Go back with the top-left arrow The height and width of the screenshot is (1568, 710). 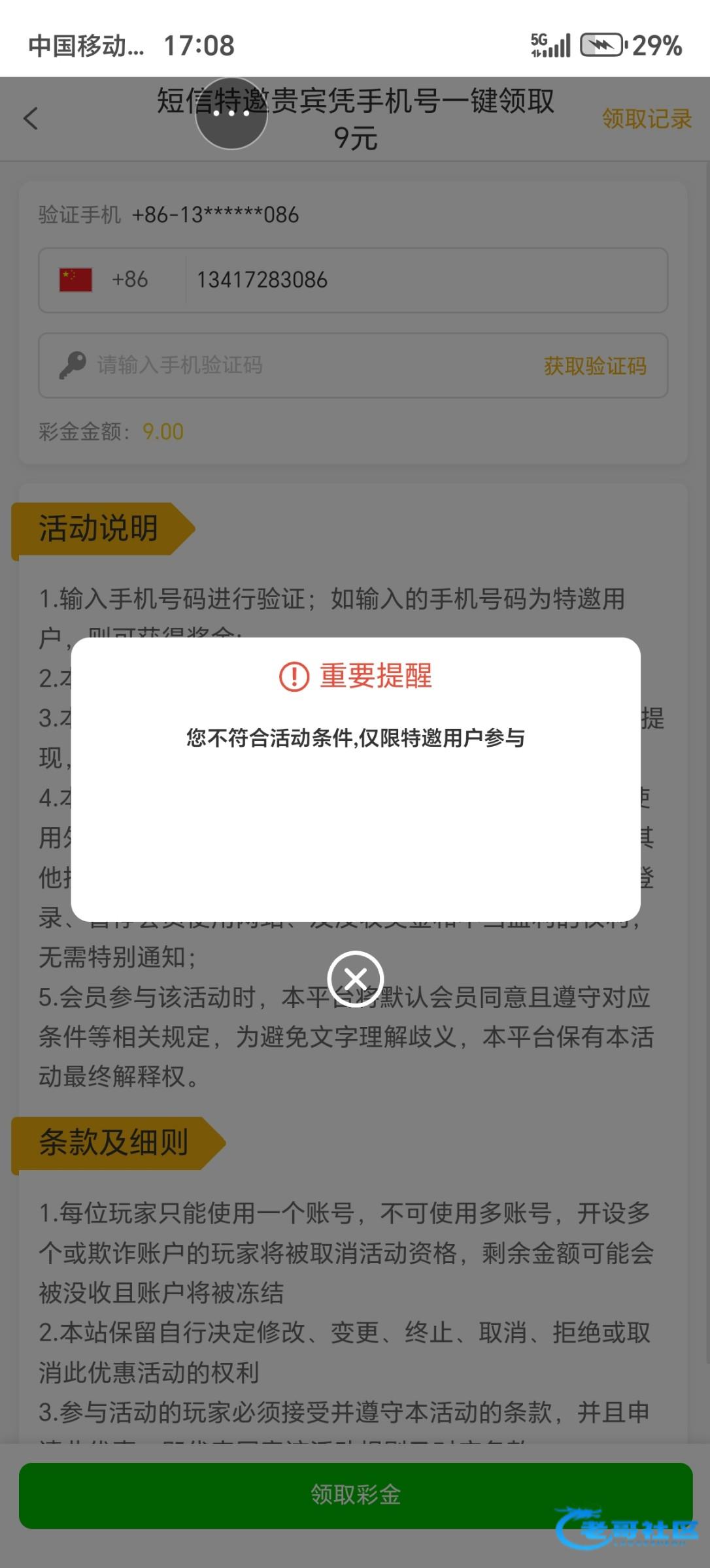[31, 119]
